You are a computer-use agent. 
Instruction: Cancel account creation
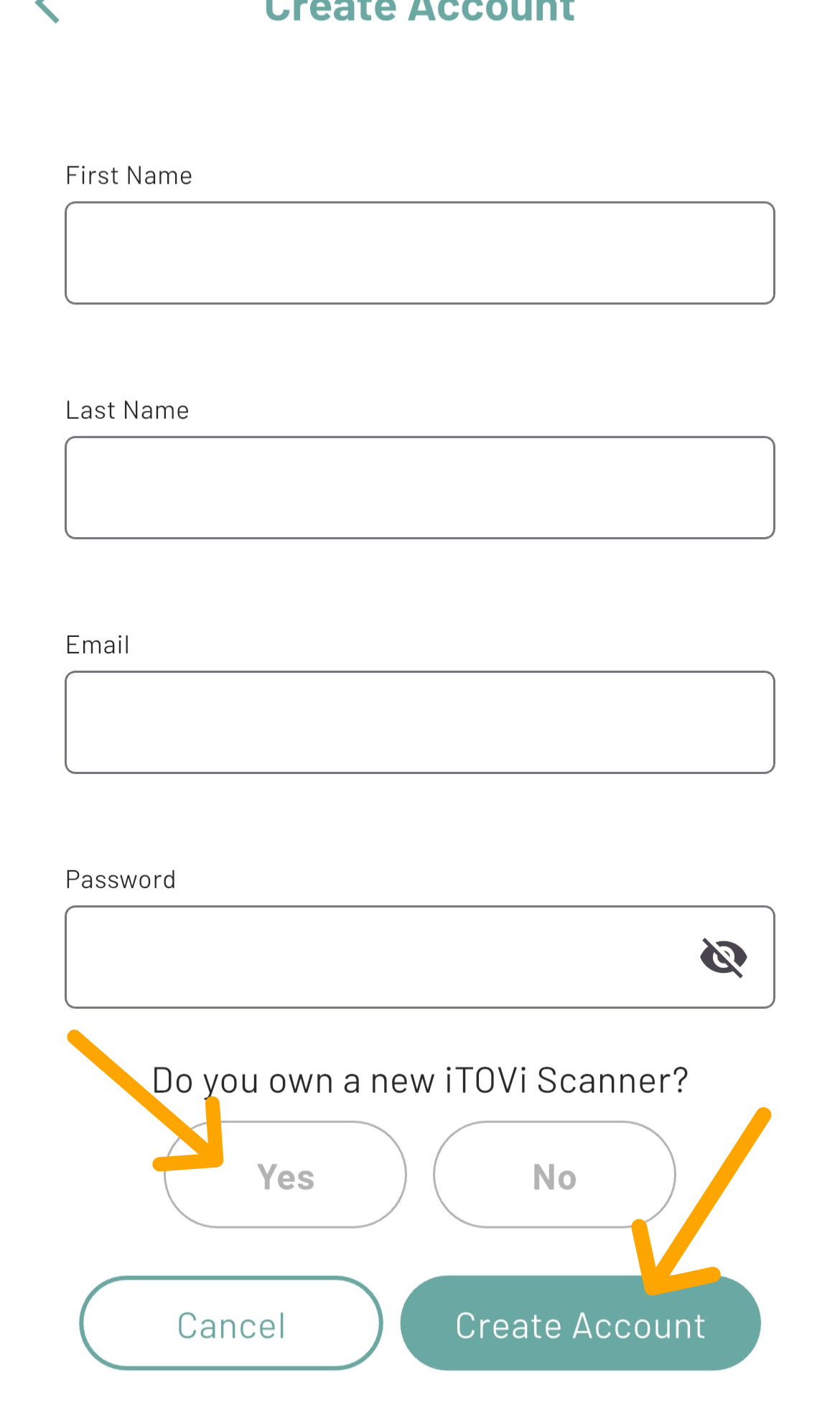pyautogui.click(x=231, y=1324)
